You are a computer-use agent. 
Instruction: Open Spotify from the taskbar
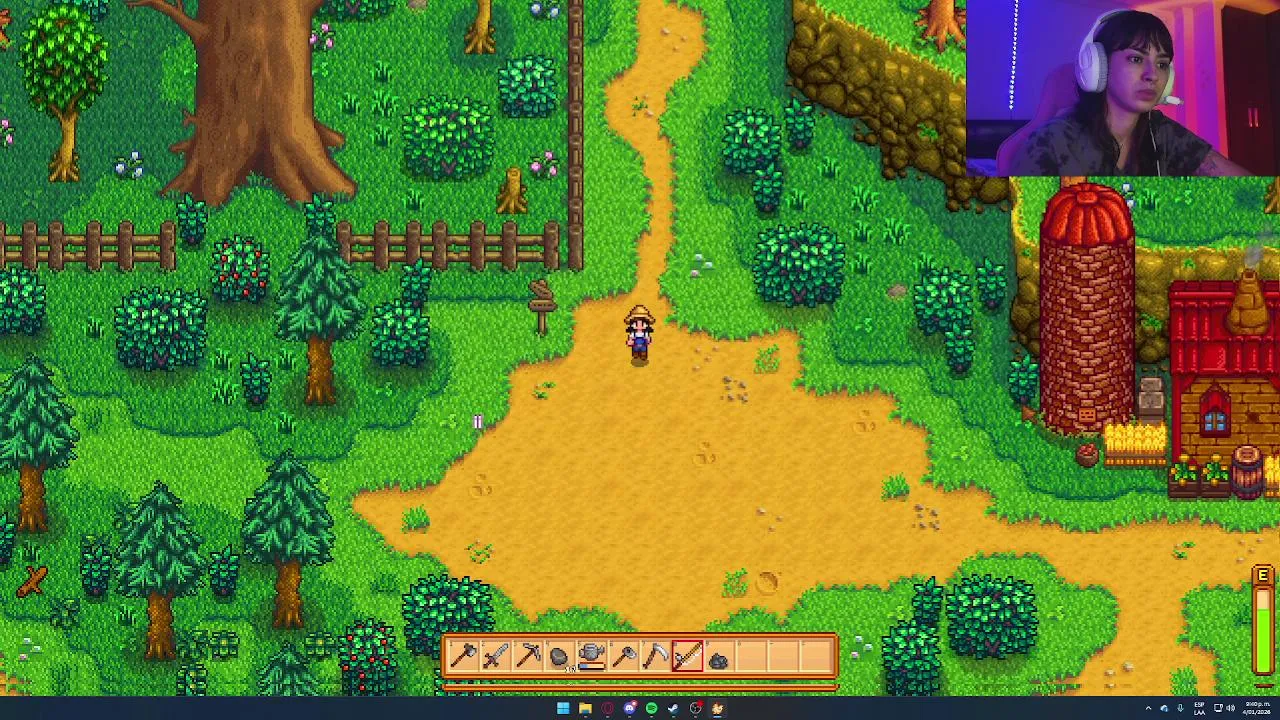click(651, 708)
